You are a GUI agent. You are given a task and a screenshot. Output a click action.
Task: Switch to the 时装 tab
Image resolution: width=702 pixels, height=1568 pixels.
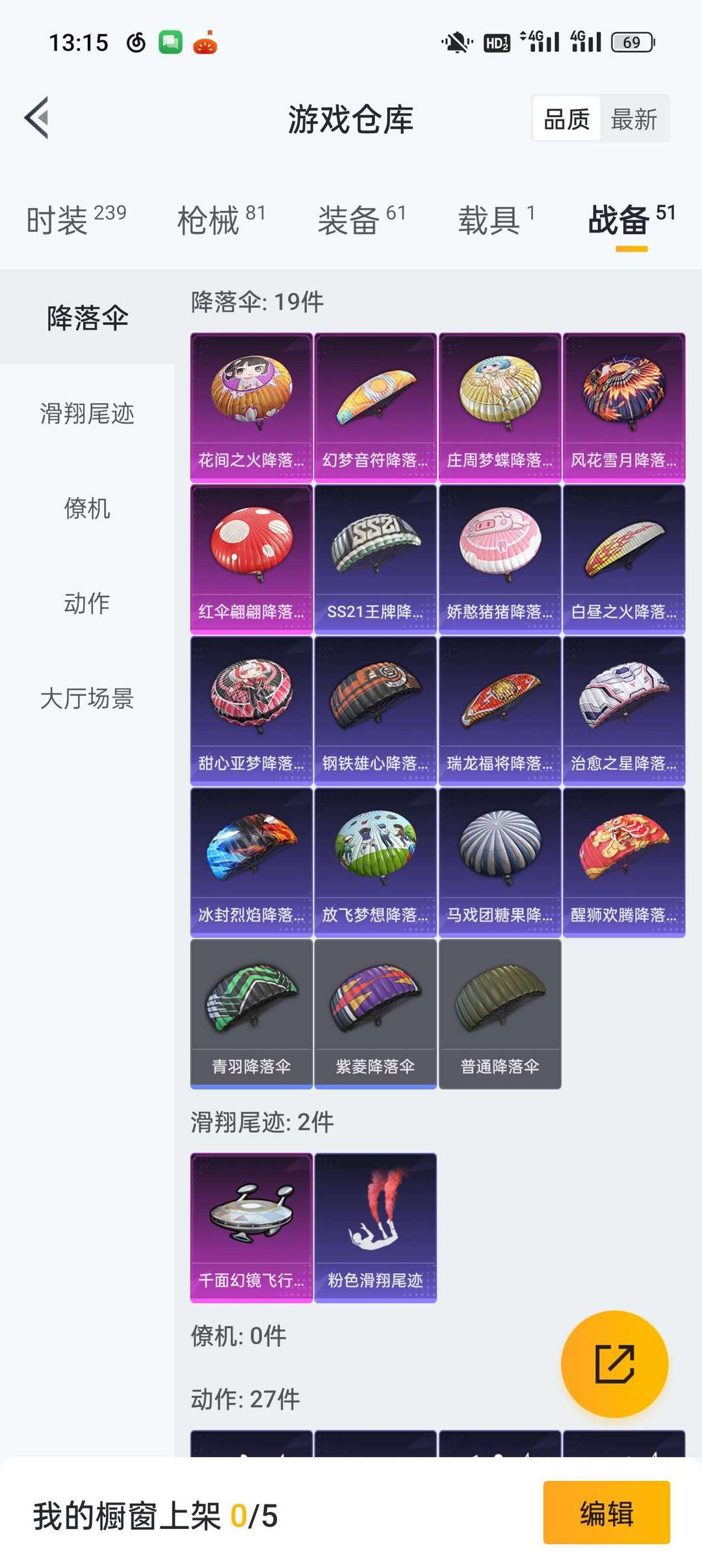point(76,220)
